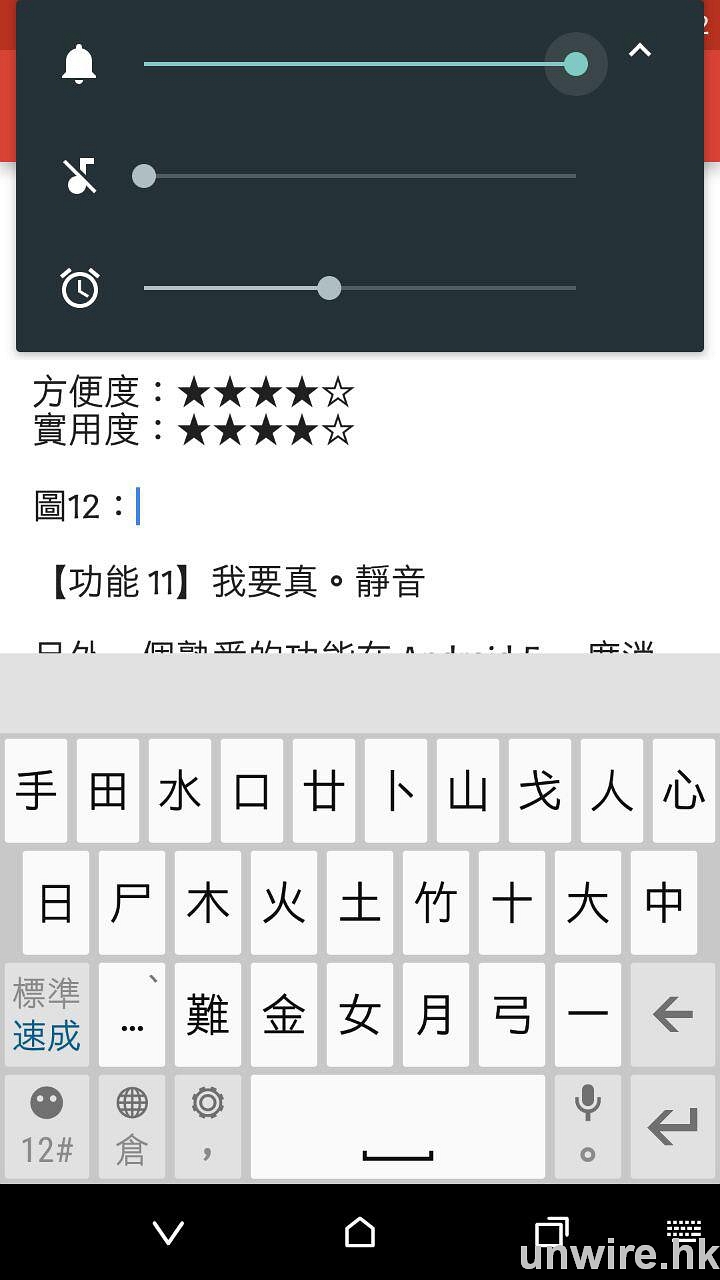Tap the alarm clock icon
The height and width of the screenshot is (1280, 720).
pos(79,288)
